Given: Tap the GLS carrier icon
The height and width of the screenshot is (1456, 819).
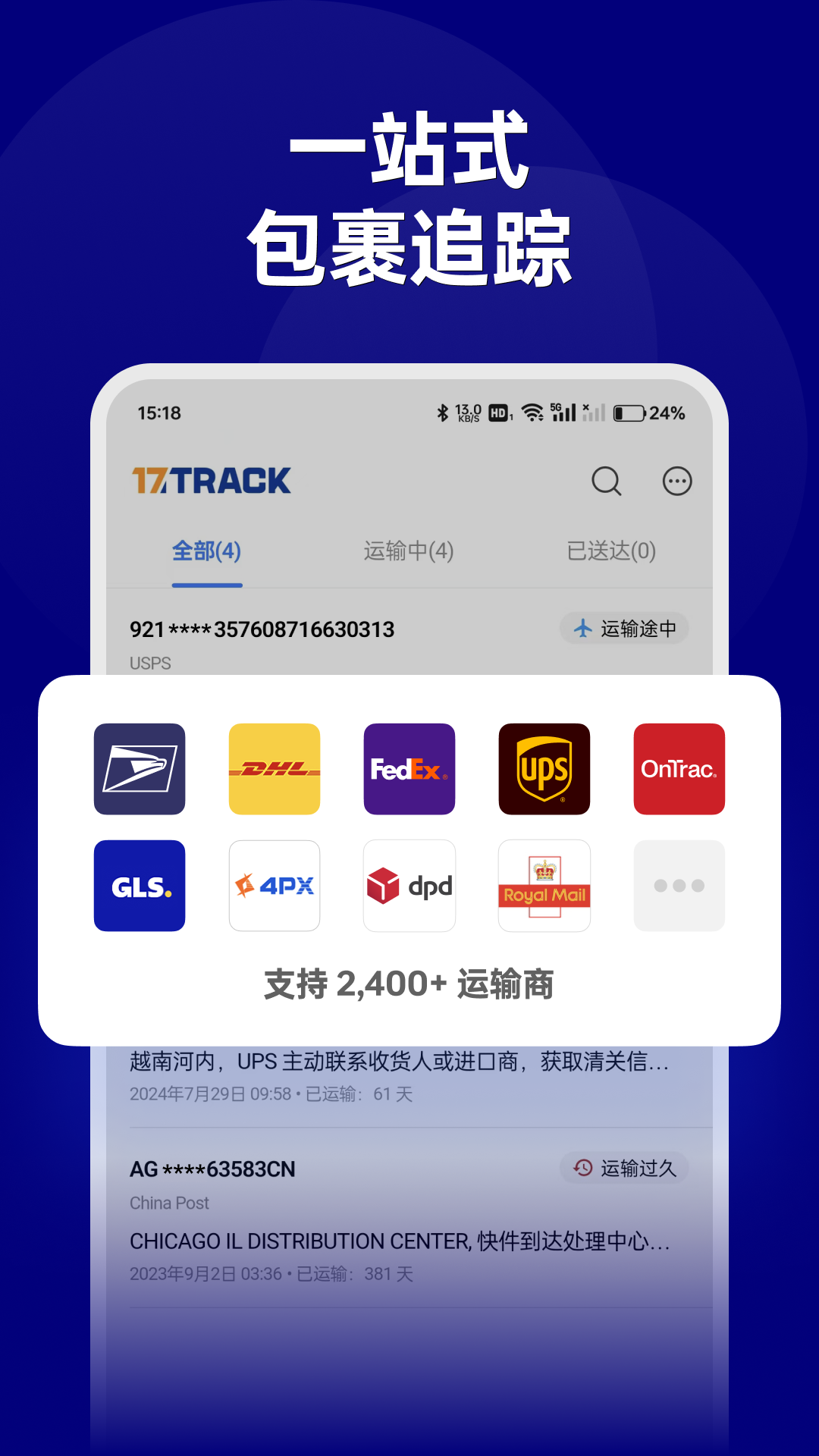Looking at the screenshot, I should tap(140, 886).
